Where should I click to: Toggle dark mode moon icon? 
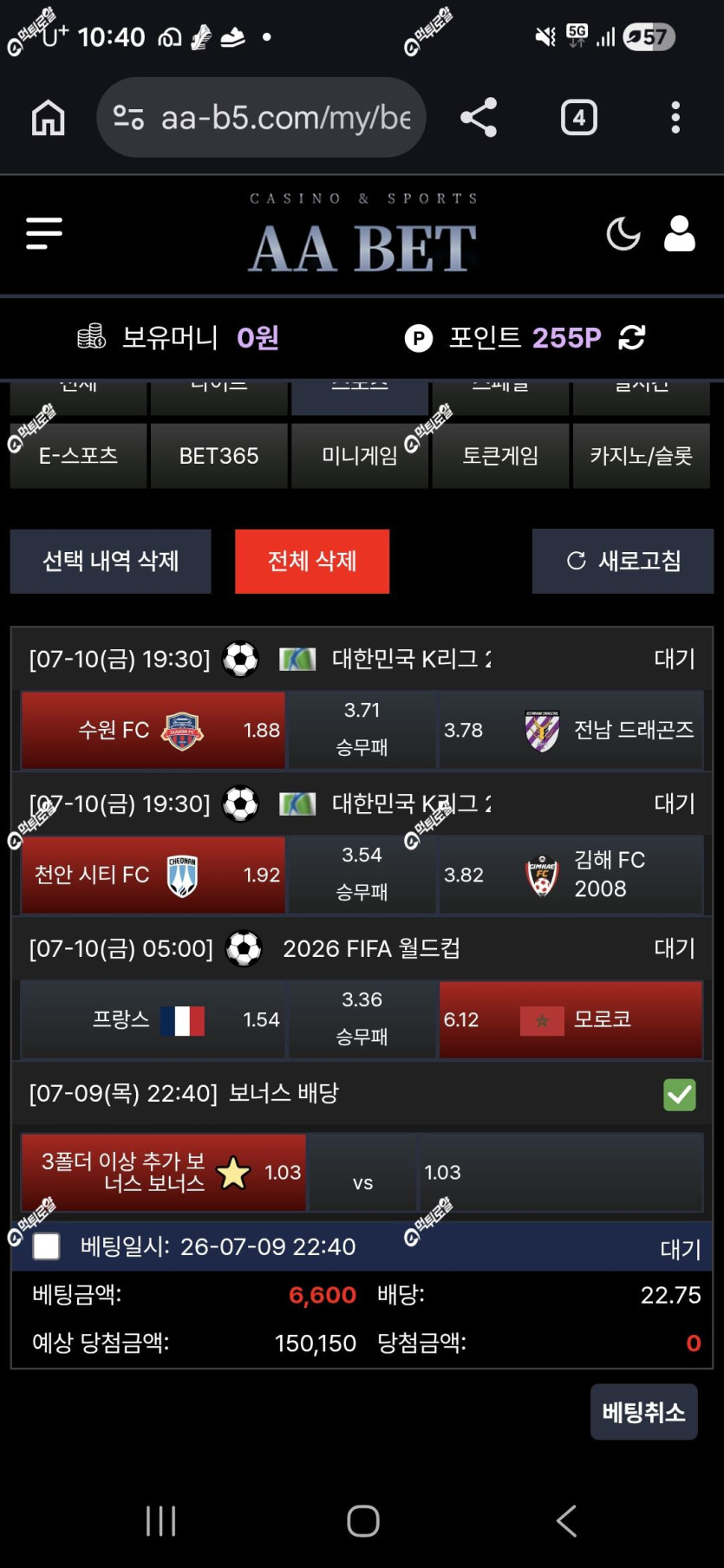[x=623, y=233]
